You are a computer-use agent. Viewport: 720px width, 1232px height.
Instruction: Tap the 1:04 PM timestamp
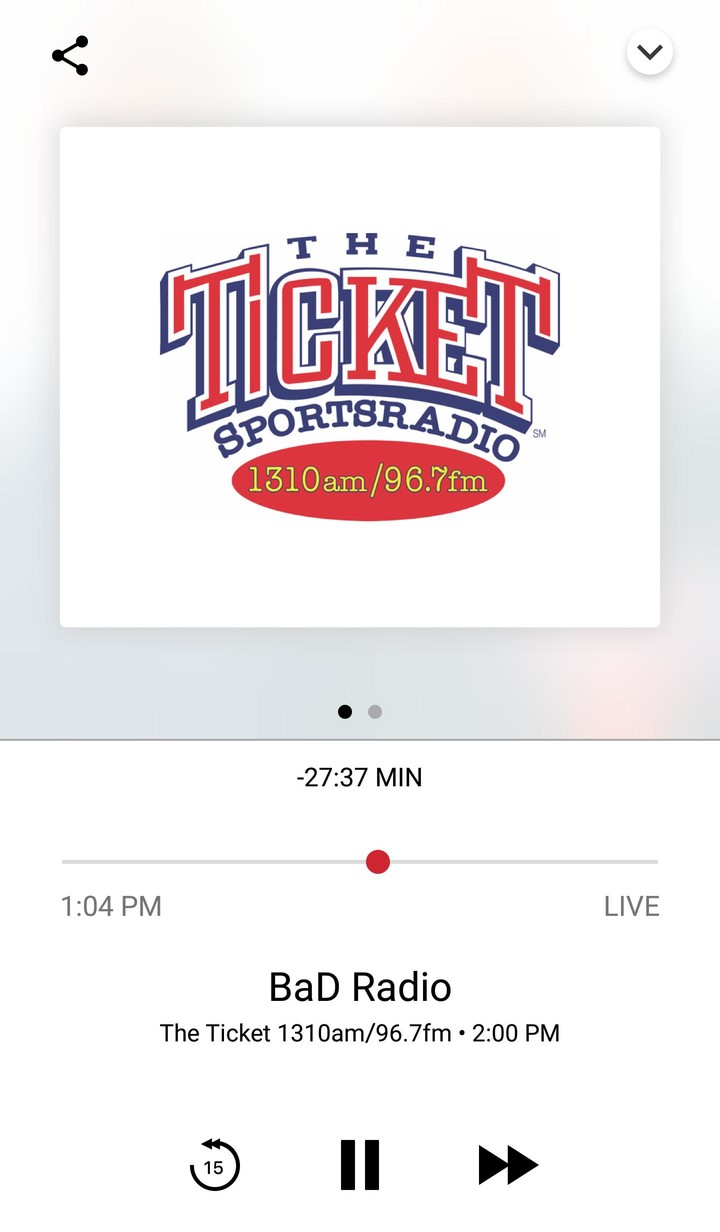(x=110, y=905)
